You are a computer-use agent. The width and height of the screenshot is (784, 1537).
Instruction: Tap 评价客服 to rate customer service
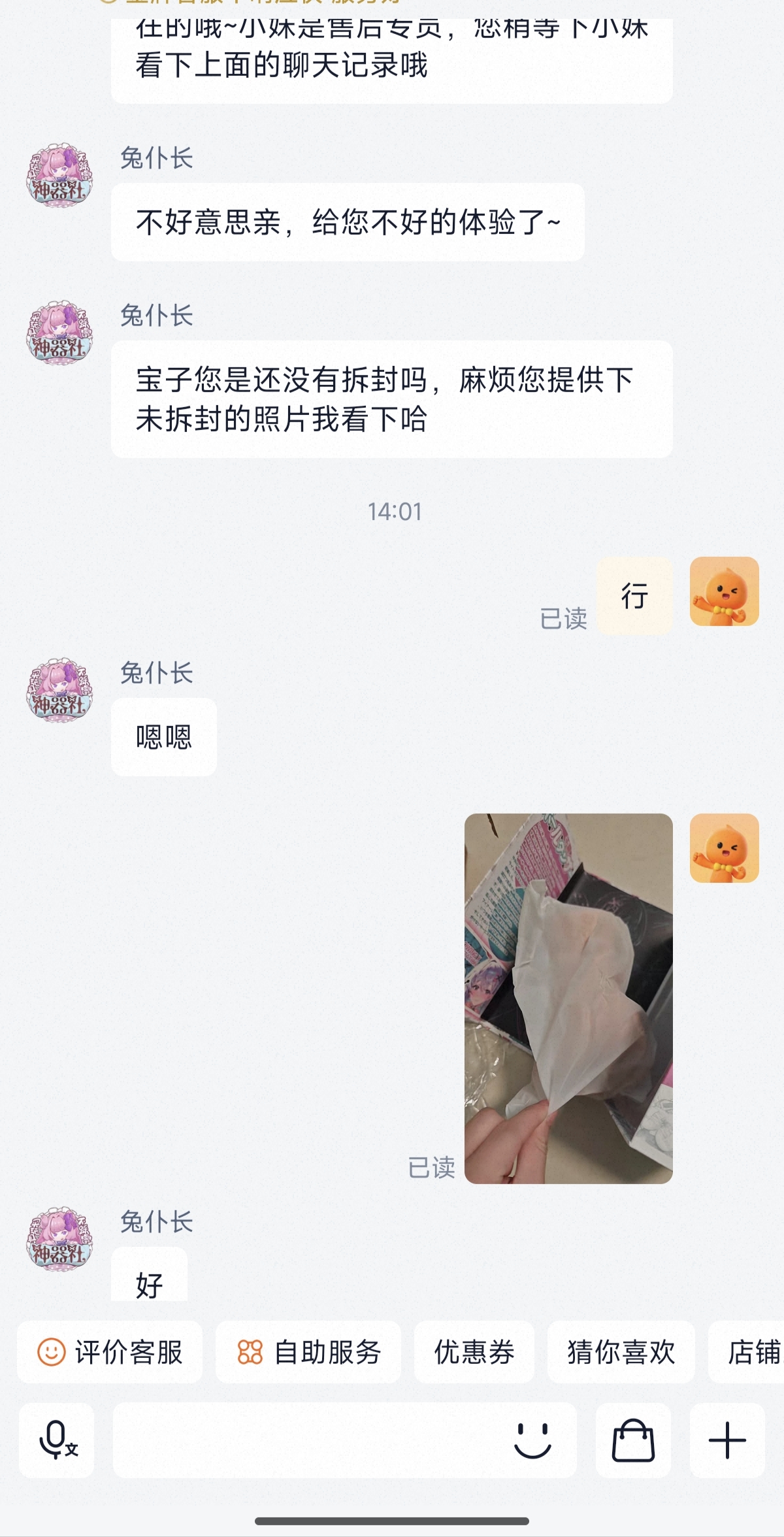click(110, 1352)
